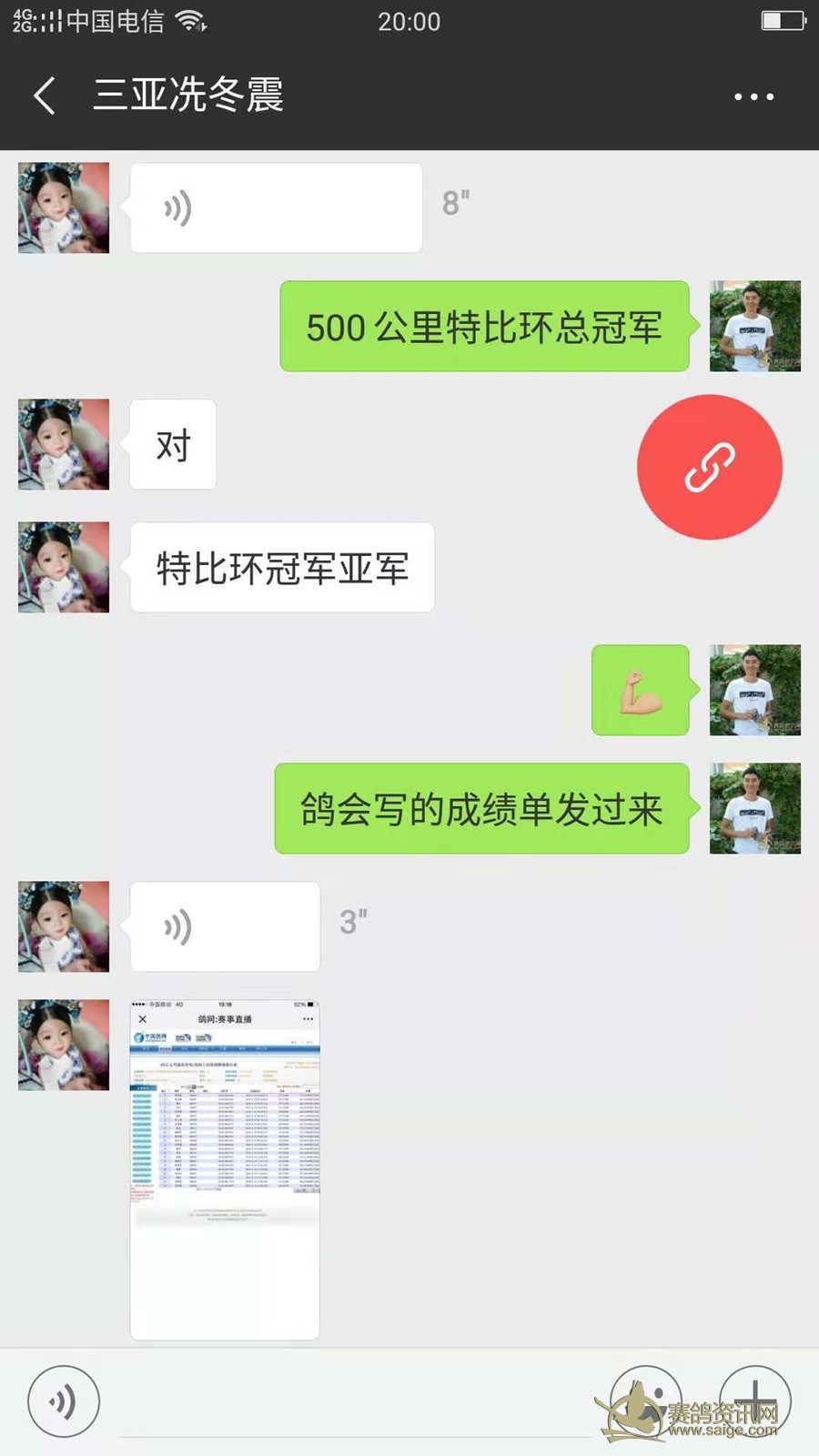
Task: Open the contact's avatar beside 特比环冠军亚军
Action: coord(64,567)
